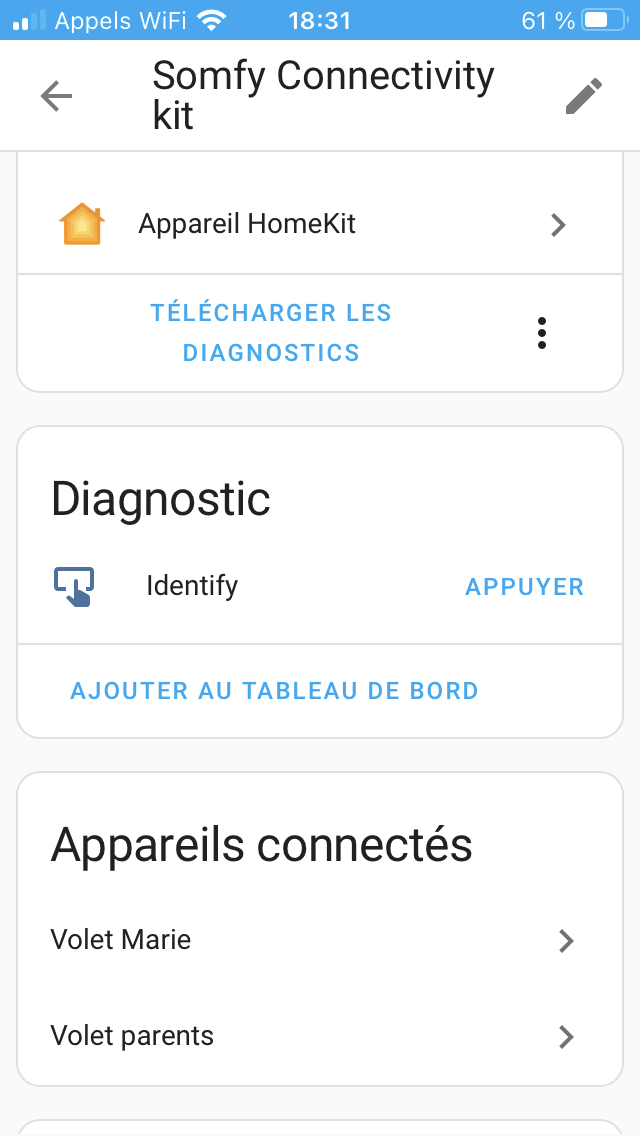The height and width of the screenshot is (1136, 640).
Task: Open the Volet parents device
Action: coord(320,1037)
